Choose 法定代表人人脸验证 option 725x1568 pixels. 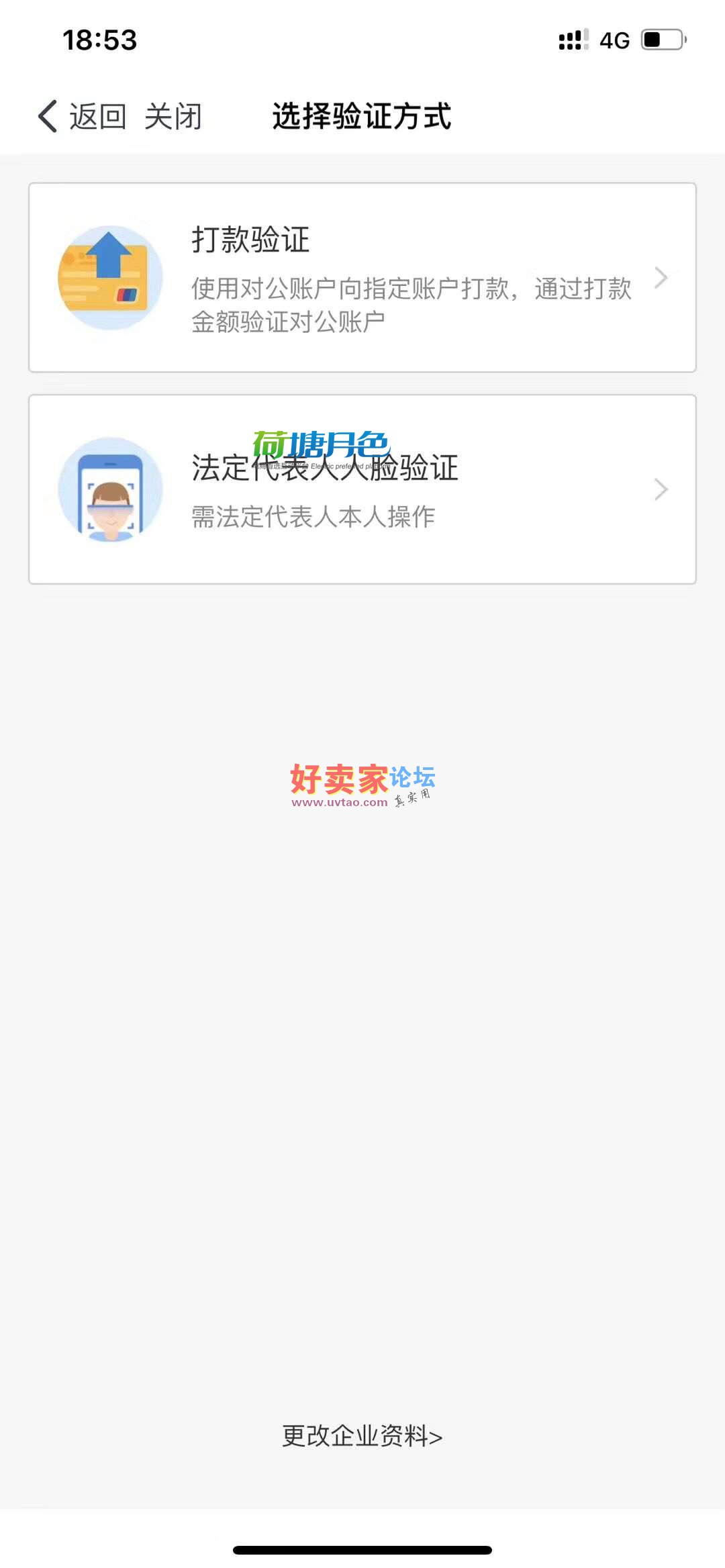pos(362,489)
